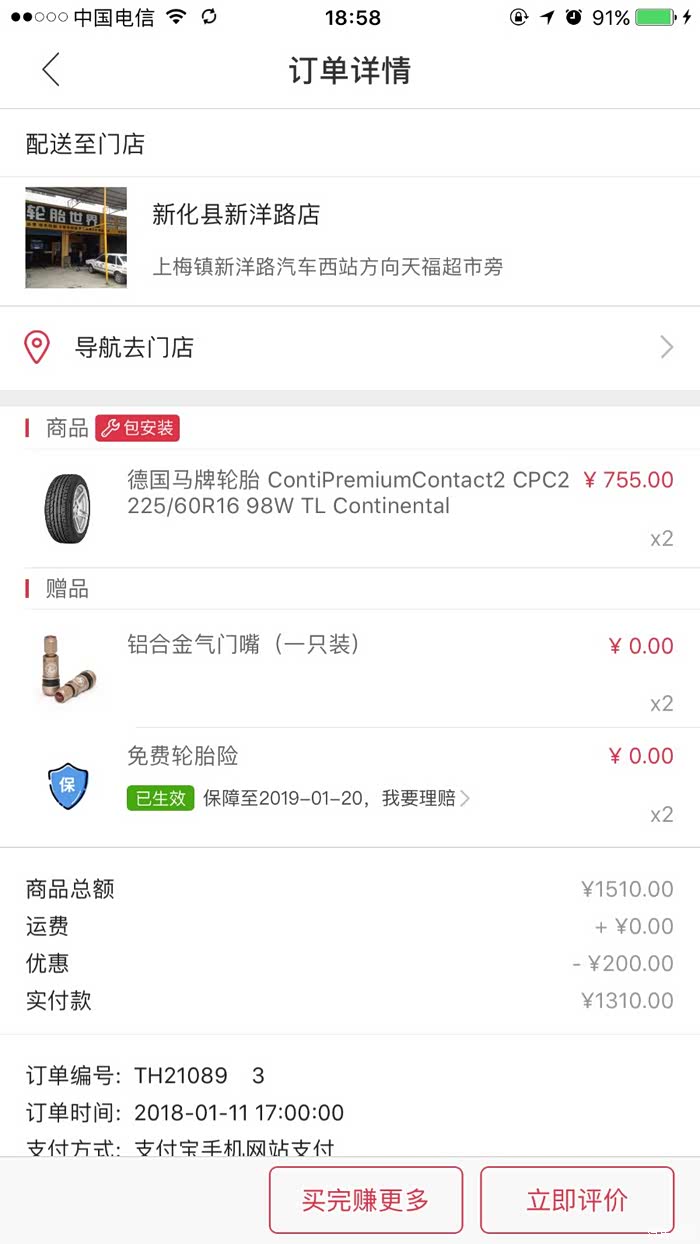Open navigation to the store (导航去门店)
The height and width of the screenshot is (1244, 700).
pyautogui.click(x=350, y=348)
